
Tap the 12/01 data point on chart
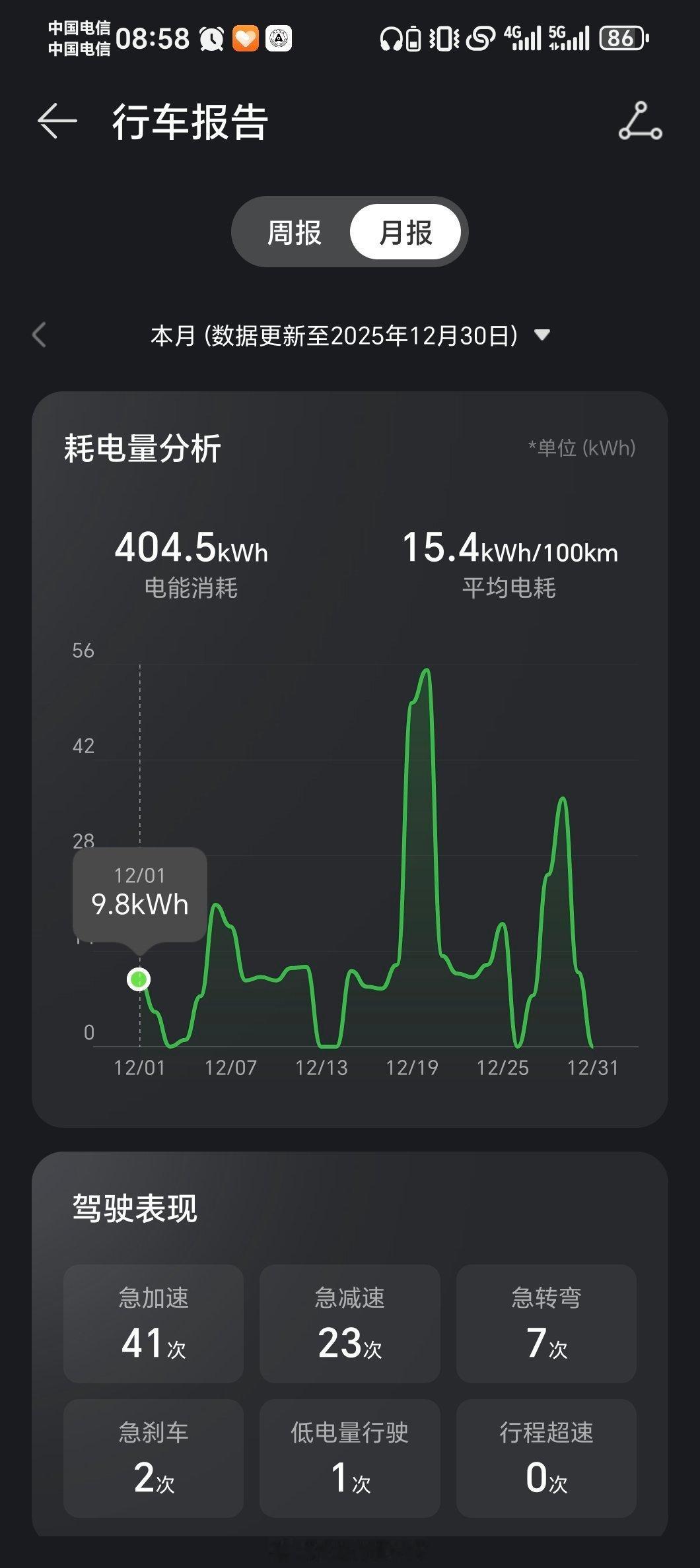pyautogui.click(x=139, y=979)
